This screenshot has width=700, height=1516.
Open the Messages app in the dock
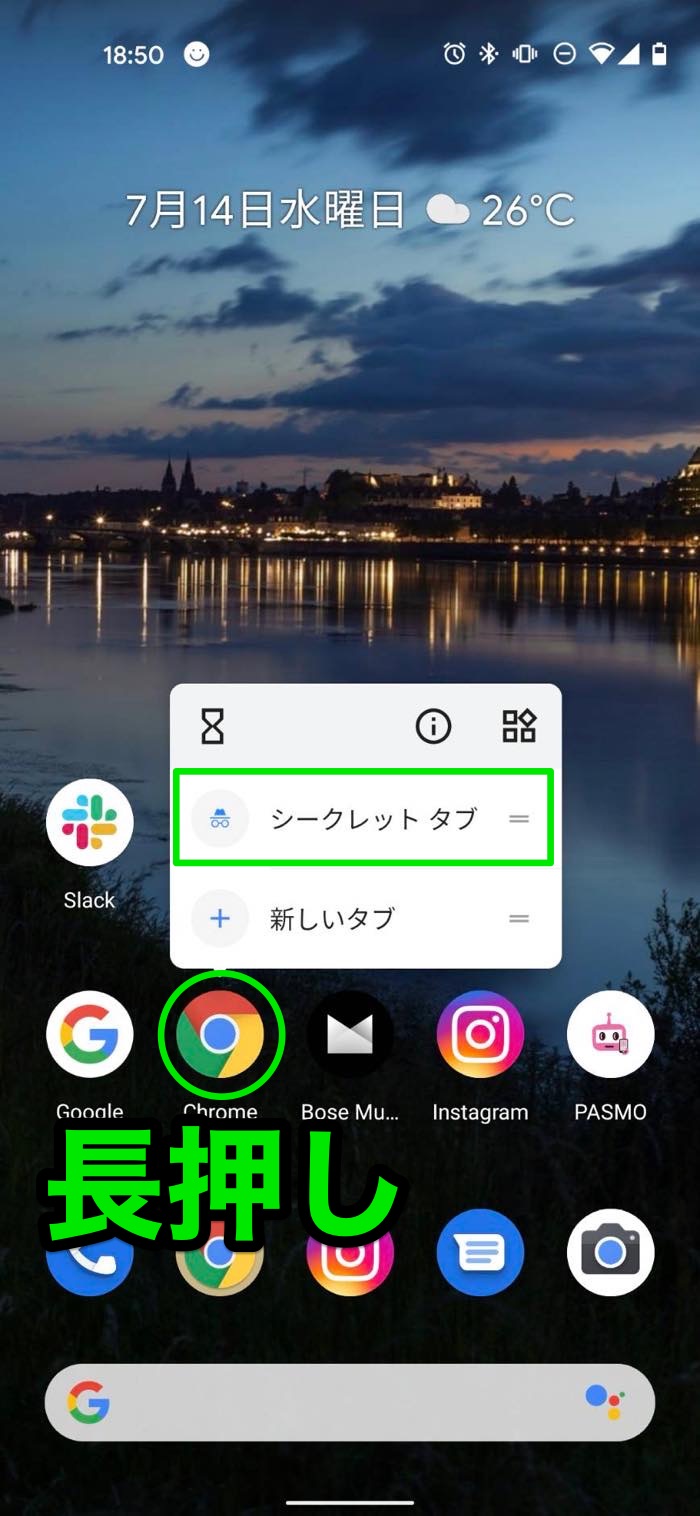pos(480,1252)
